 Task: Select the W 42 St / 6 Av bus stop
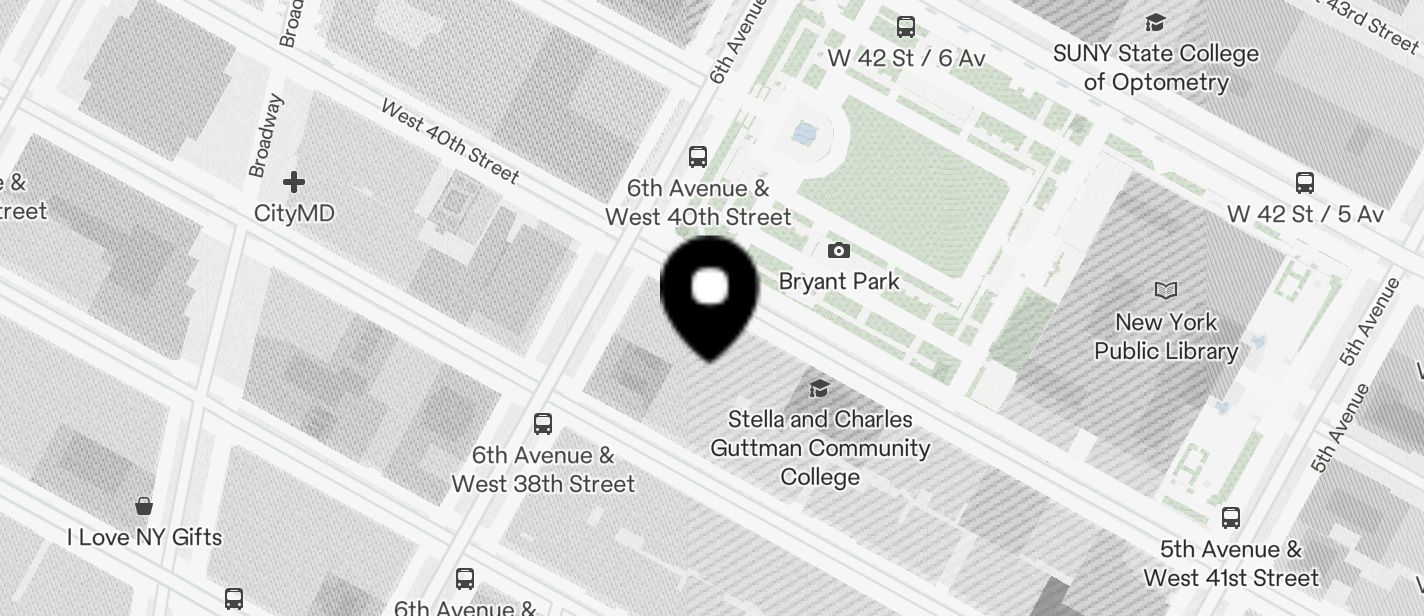pos(906,27)
